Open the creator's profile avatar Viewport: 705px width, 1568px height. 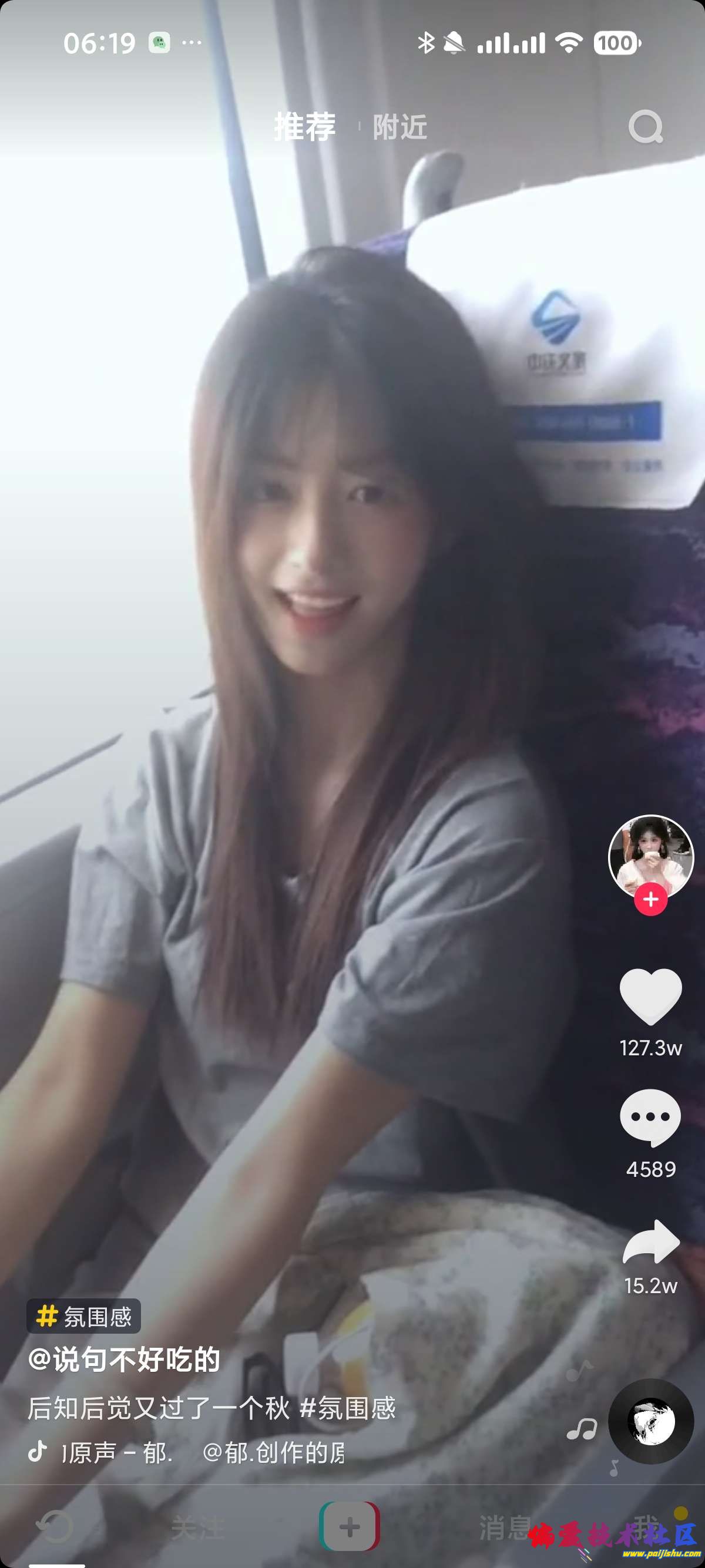coord(651,856)
